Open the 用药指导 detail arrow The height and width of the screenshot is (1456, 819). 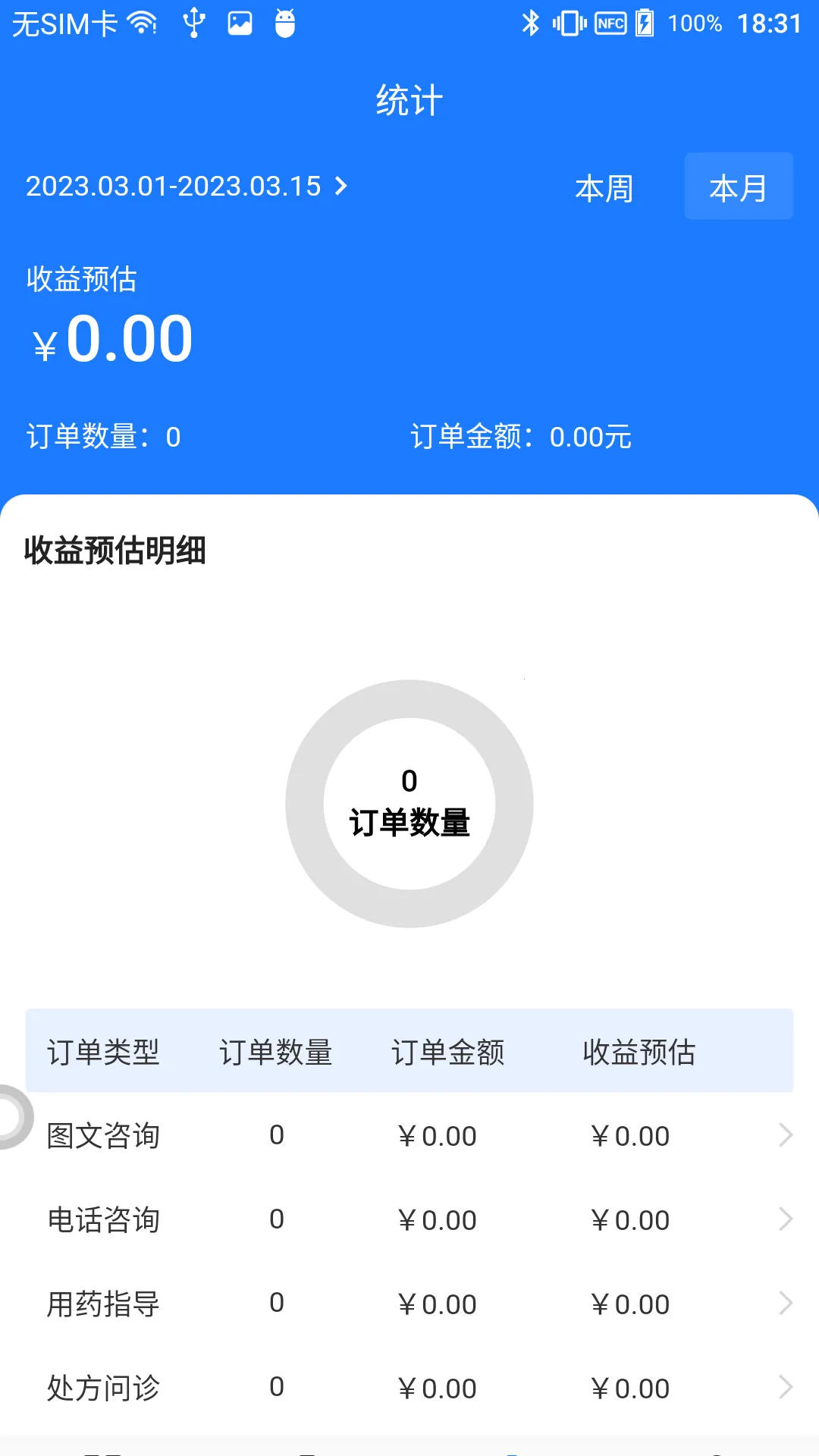[x=786, y=1303]
